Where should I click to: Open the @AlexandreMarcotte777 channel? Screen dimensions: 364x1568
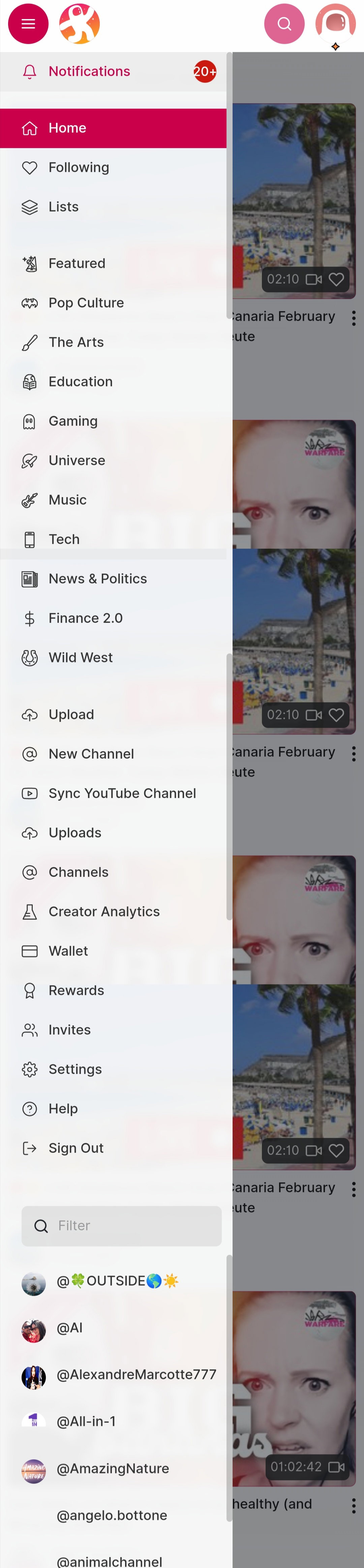pyautogui.click(x=113, y=1374)
